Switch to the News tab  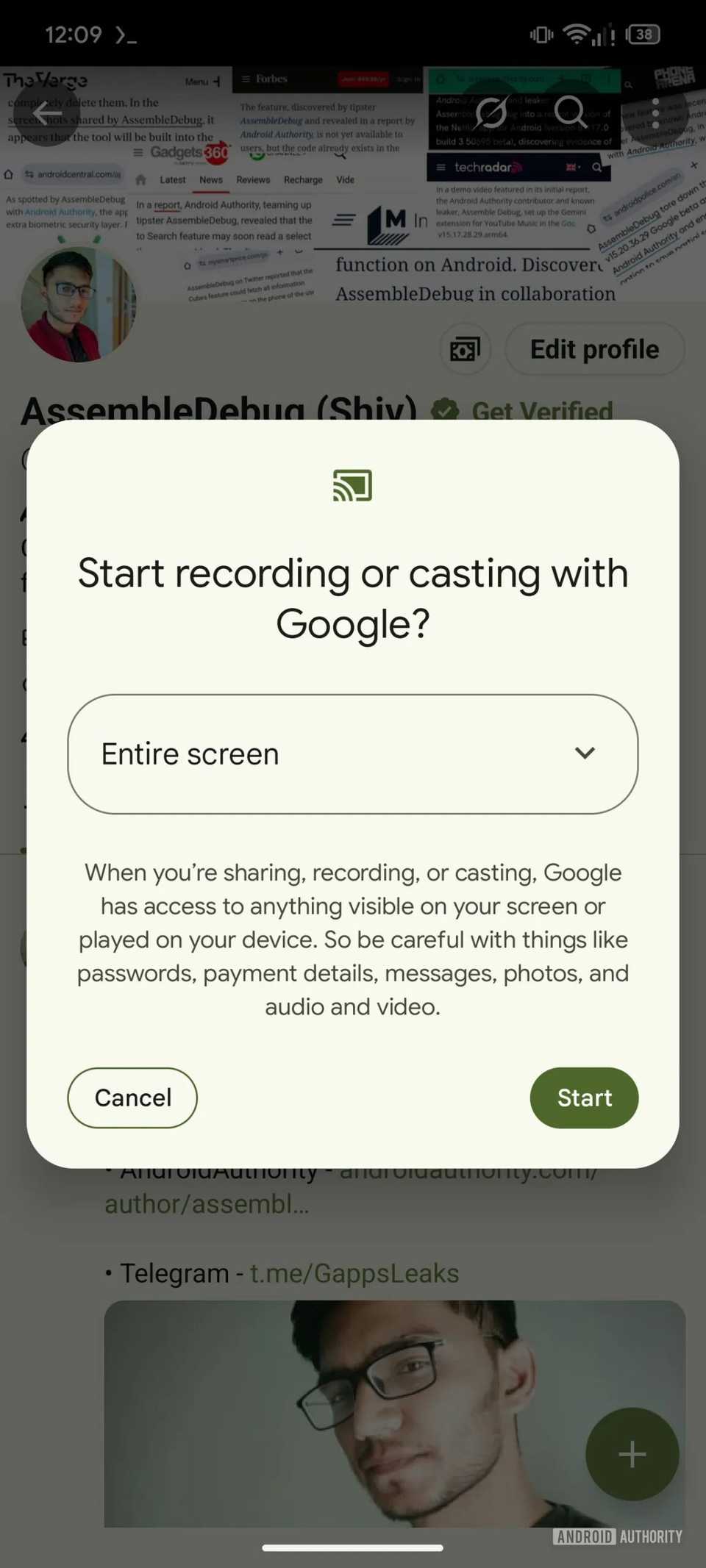(211, 179)
